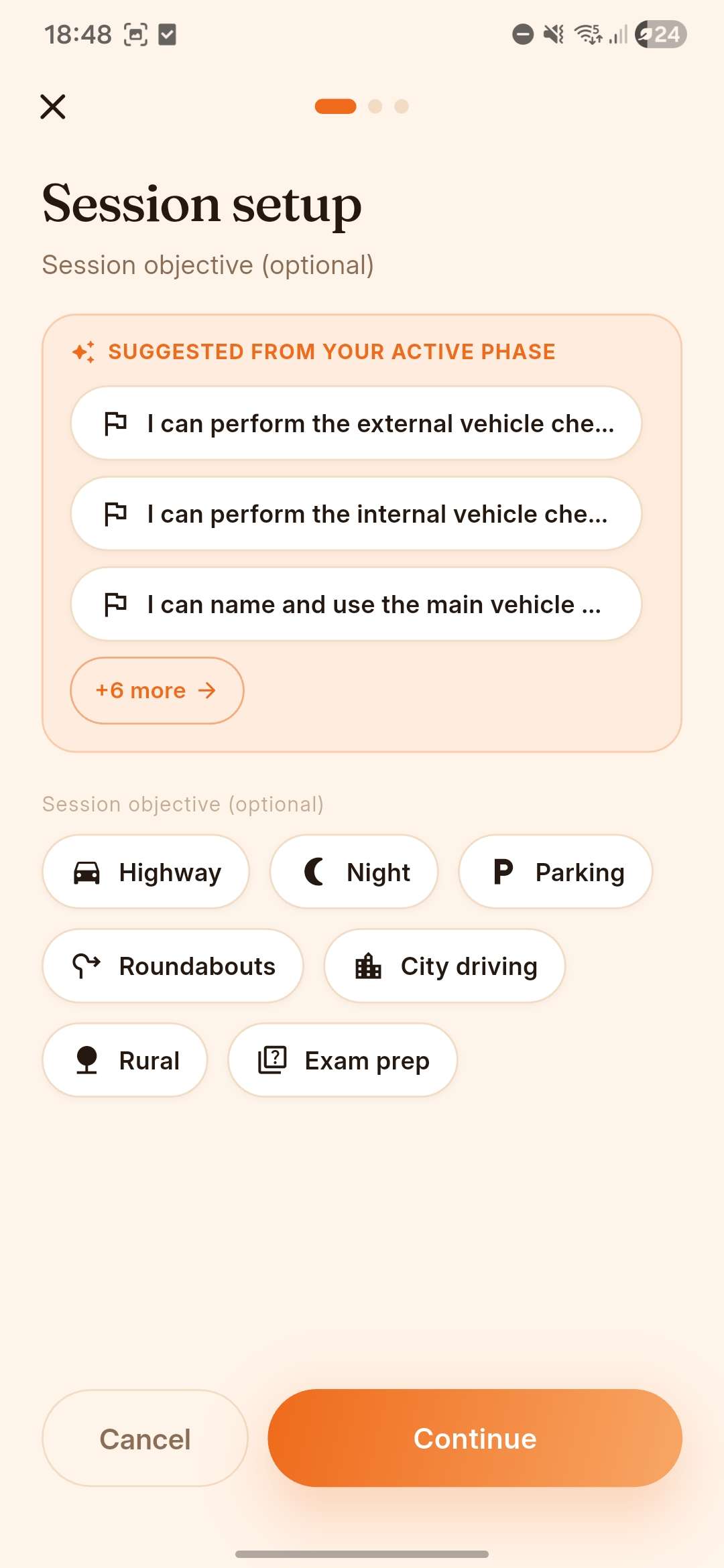Continue to the next setup step
The image size is (724, 1568).
pyautogui.click(x=475, y=1439)
